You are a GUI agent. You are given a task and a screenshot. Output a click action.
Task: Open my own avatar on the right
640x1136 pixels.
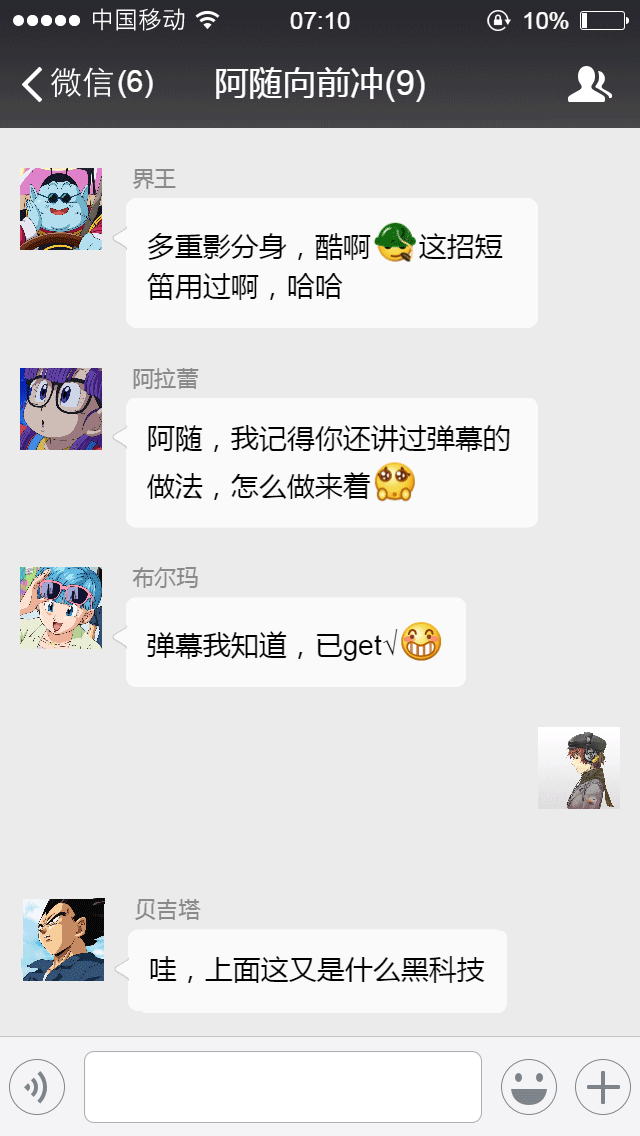click(579, 768)
